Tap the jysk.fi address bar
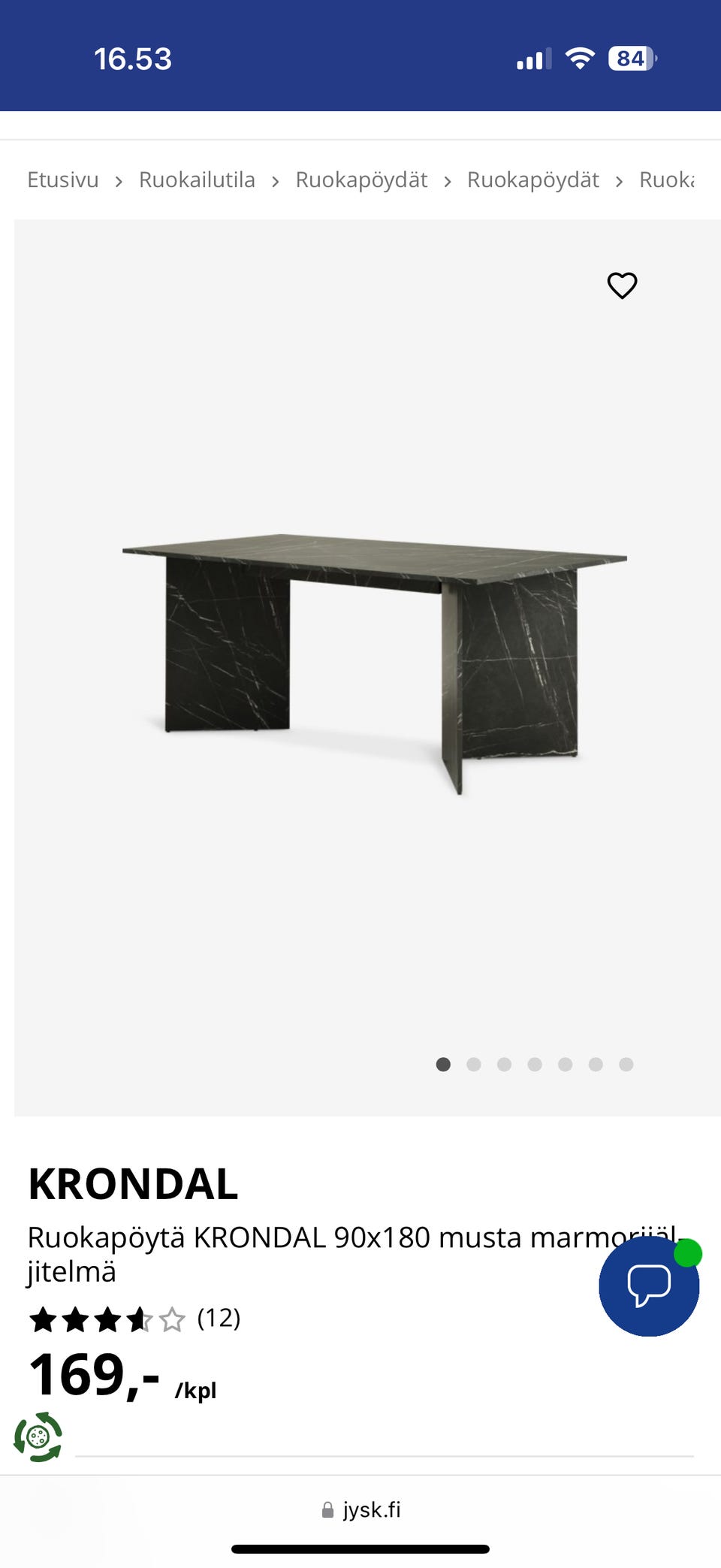This screenshot has width=721, height=1568. pyautogui.click(x=362, y=1509)
